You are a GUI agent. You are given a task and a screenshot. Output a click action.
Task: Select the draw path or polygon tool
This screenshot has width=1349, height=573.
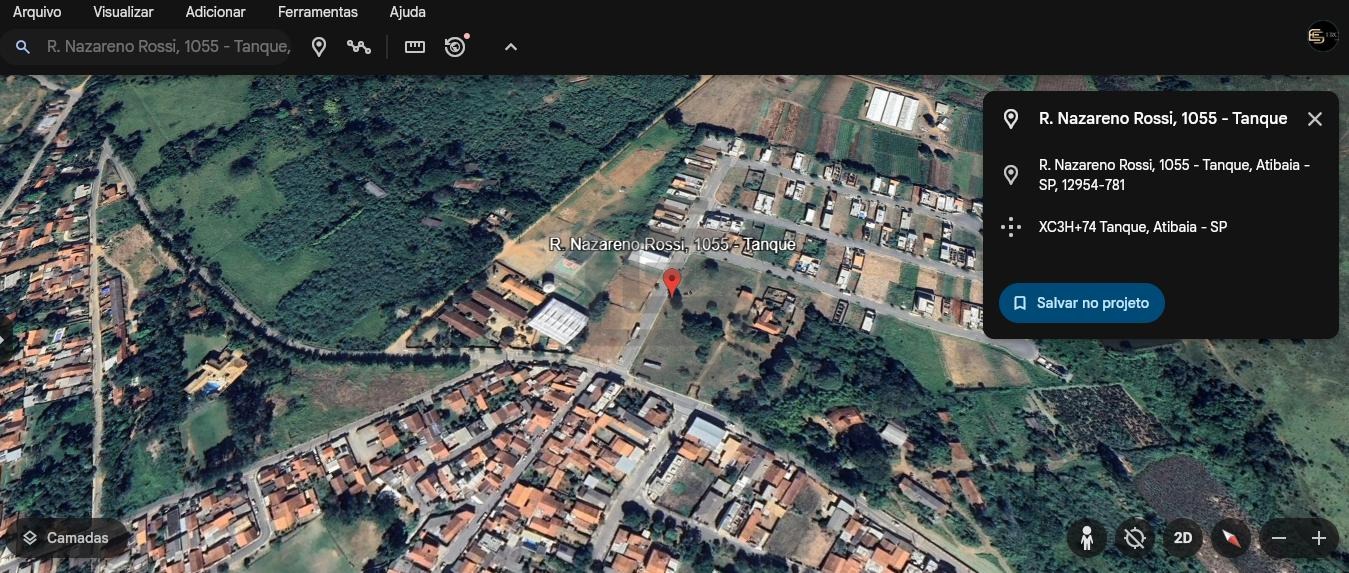[359, 47]
